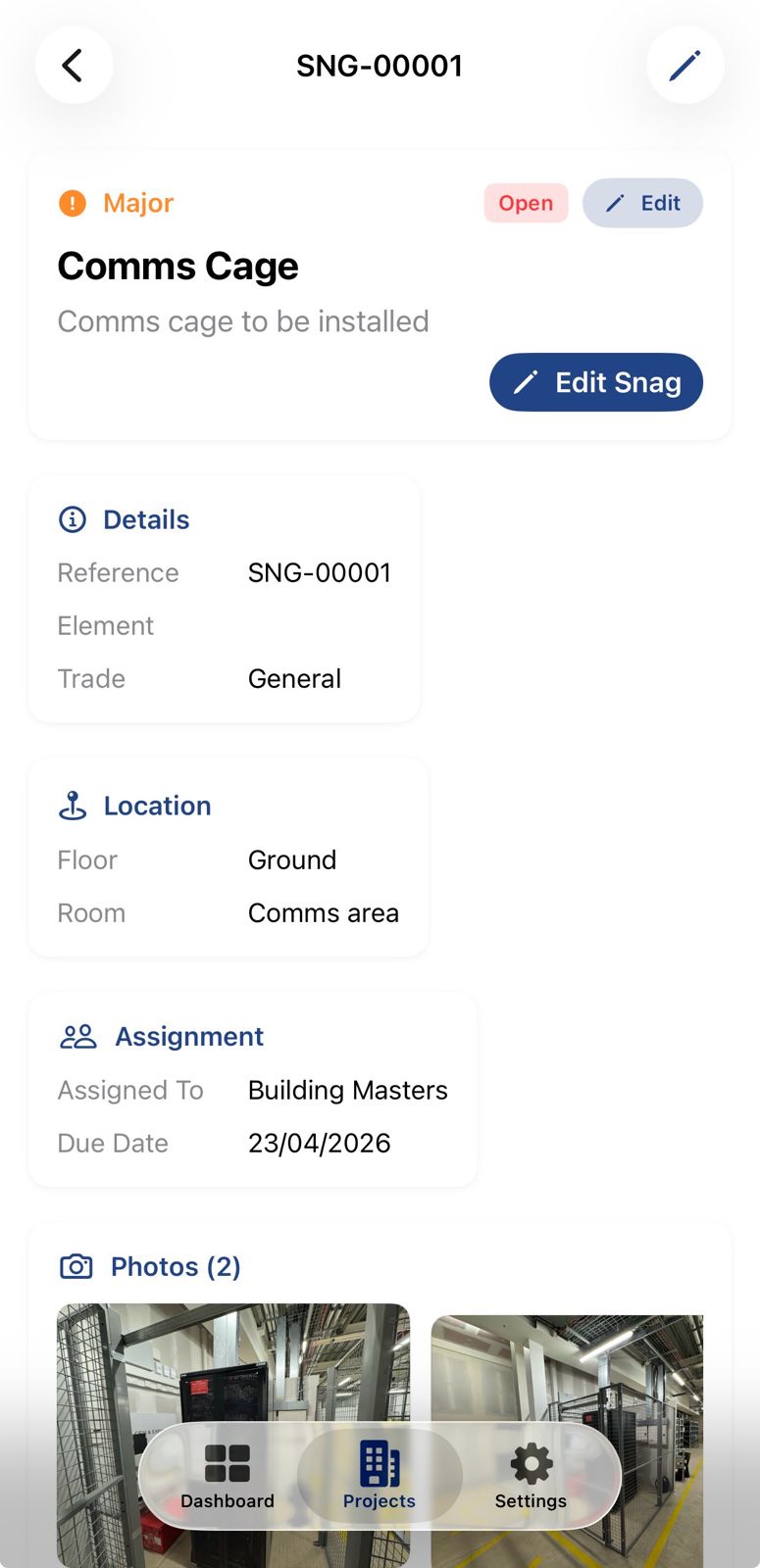
Task: Tap the Edit Snag button
Action: tap(596, 382)
